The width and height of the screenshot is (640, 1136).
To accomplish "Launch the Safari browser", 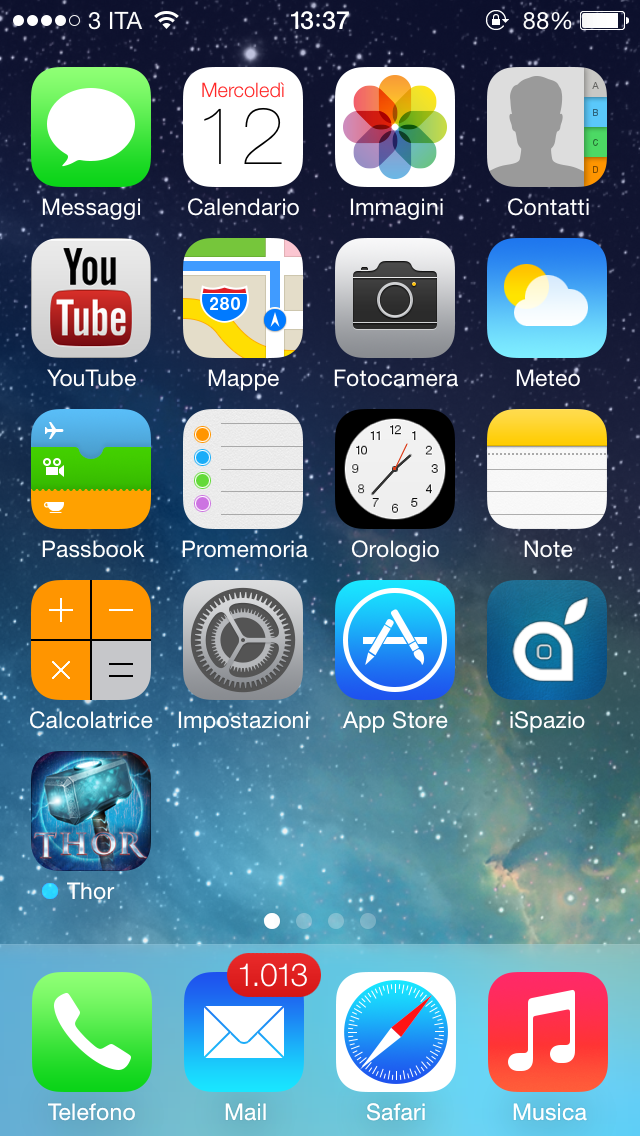I will [x=395, y=1032].
